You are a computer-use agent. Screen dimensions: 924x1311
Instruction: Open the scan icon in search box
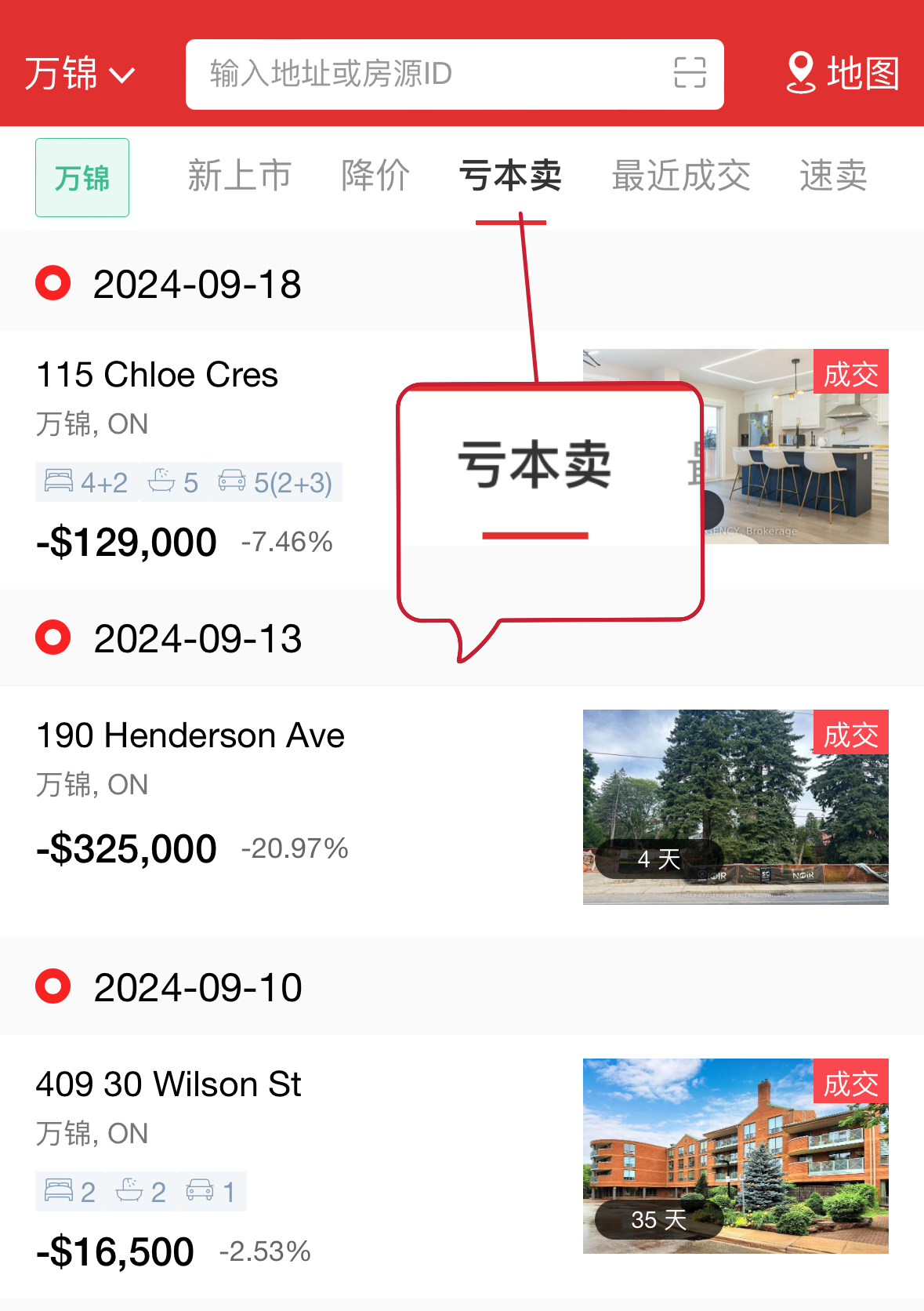(690, 73)
